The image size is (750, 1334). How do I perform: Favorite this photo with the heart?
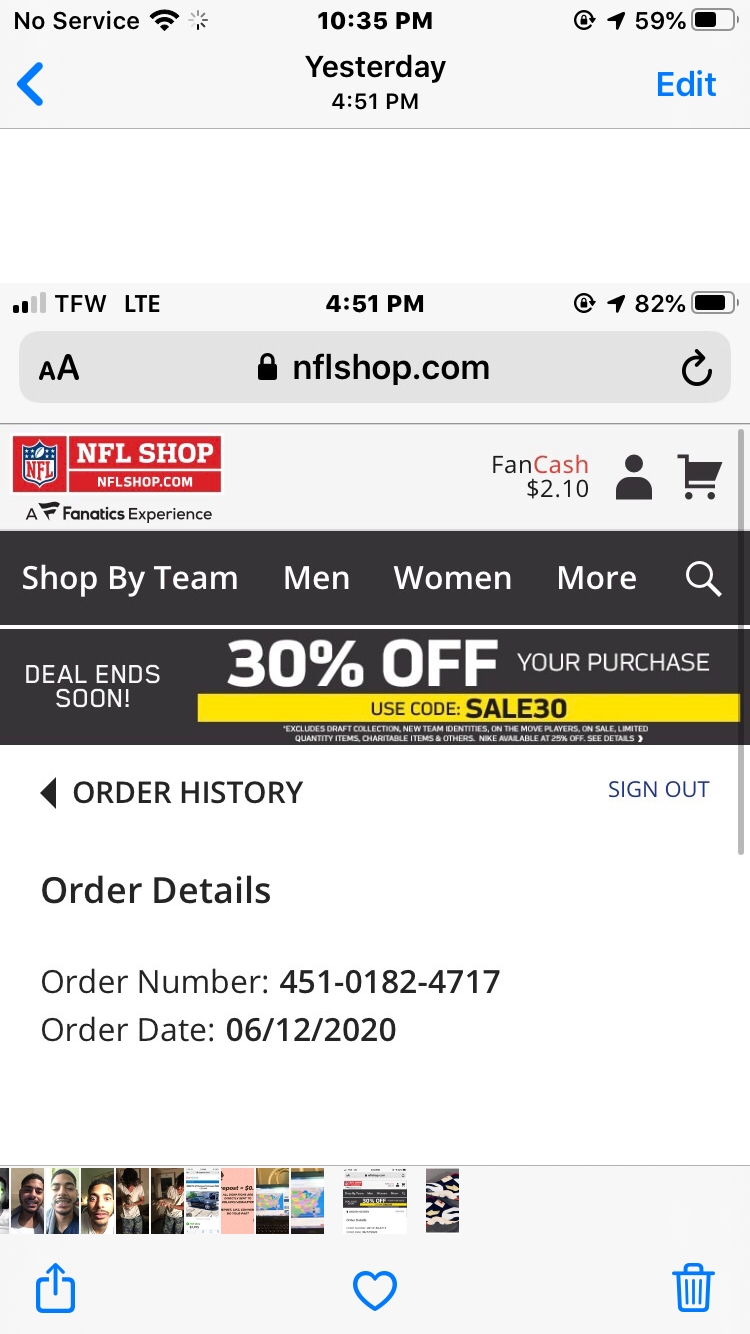tap(375, 1290)
